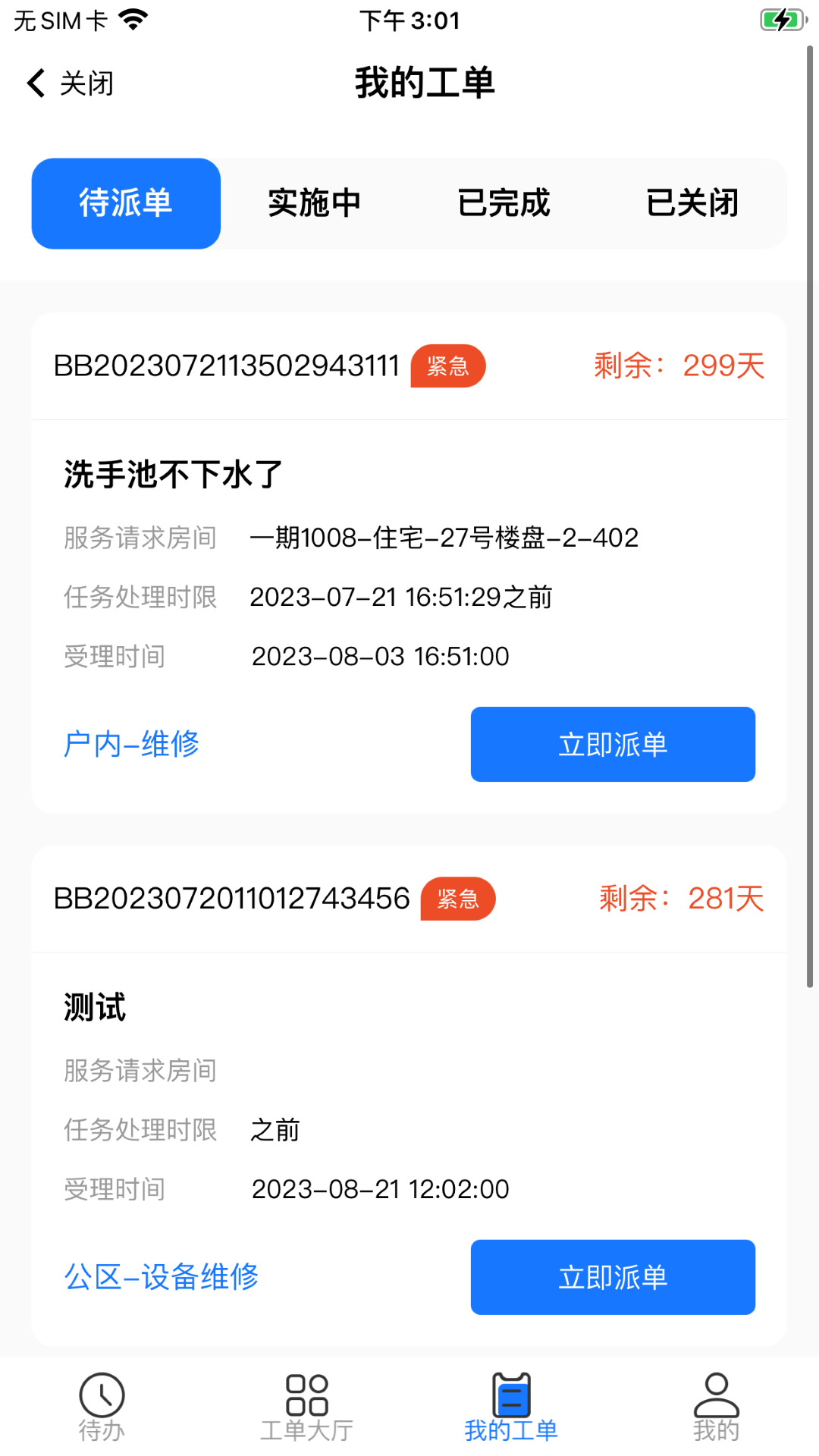This screenshot has width=819, height=1456.
Task: Open 我的 profile icon at bottom right
Action: pos(716,1407)
